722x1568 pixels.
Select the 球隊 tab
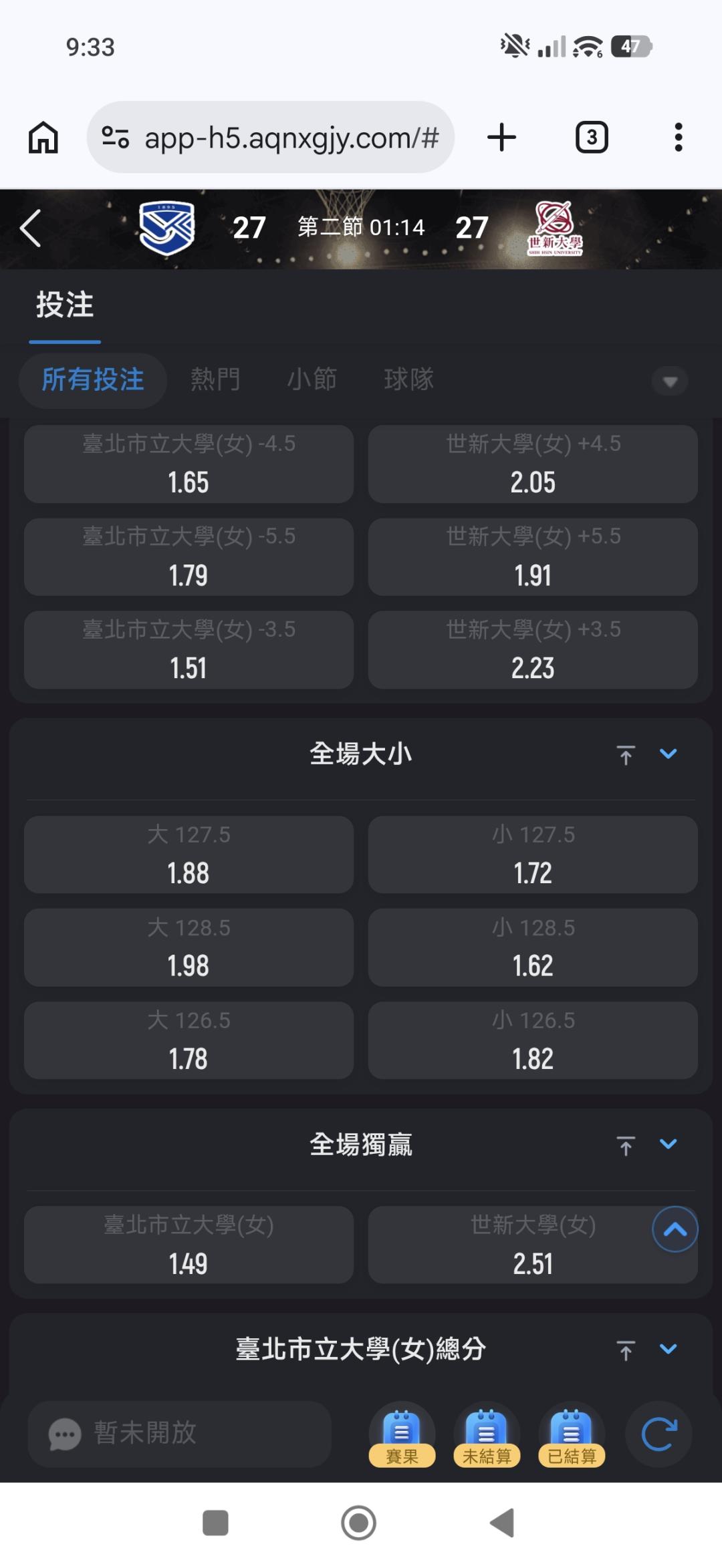point(408,379)
